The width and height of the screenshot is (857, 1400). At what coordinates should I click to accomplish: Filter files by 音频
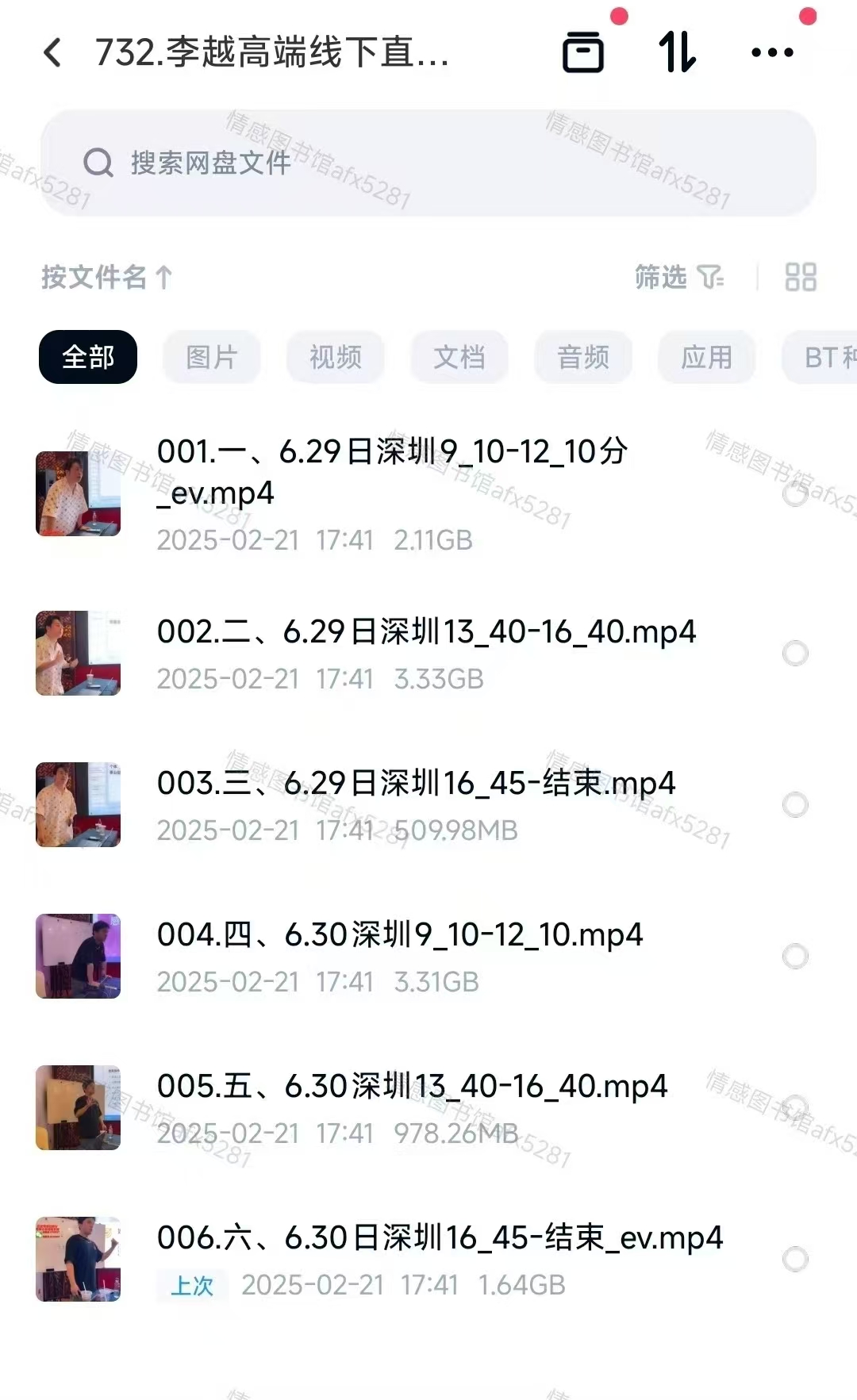click(583, 357)
